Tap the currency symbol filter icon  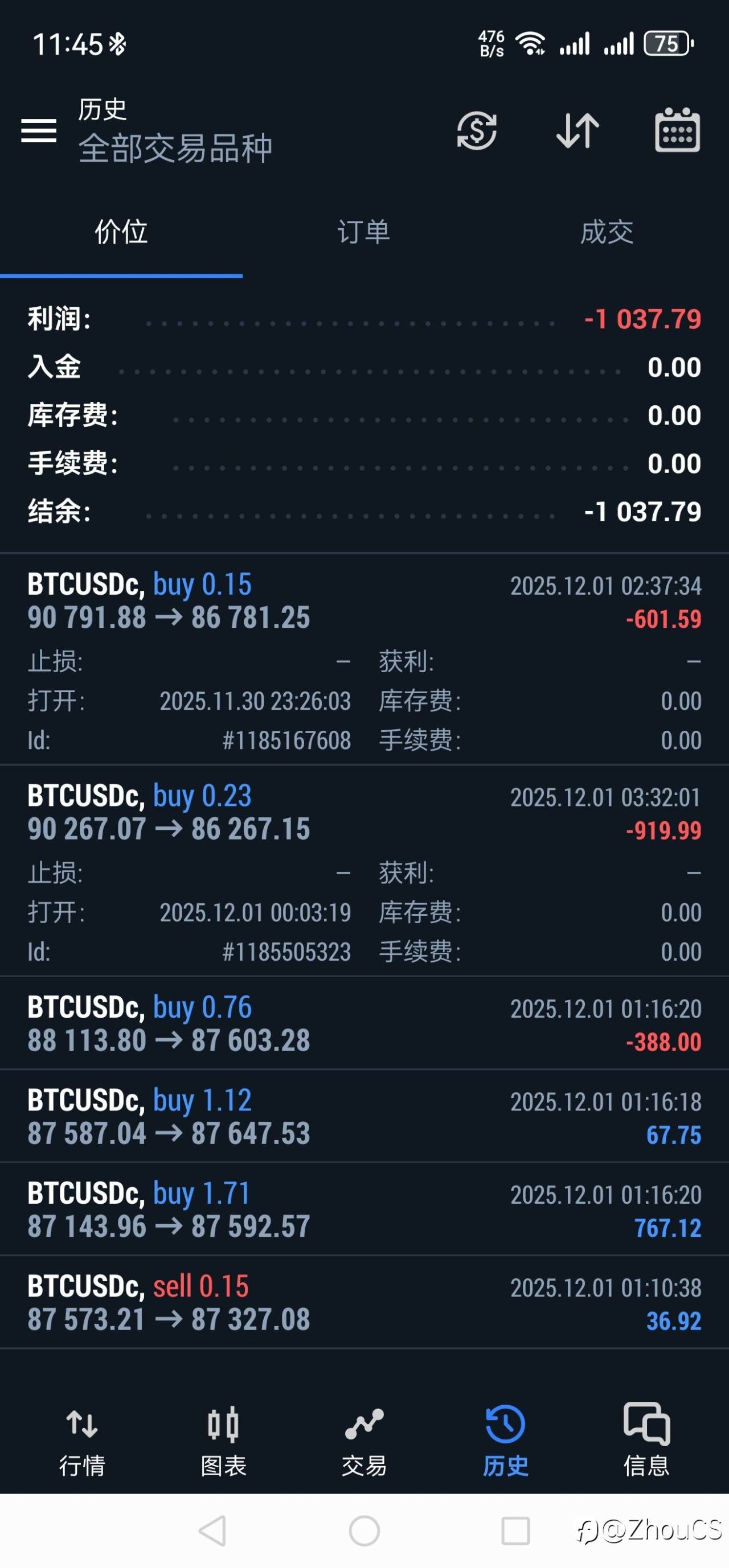477,130
